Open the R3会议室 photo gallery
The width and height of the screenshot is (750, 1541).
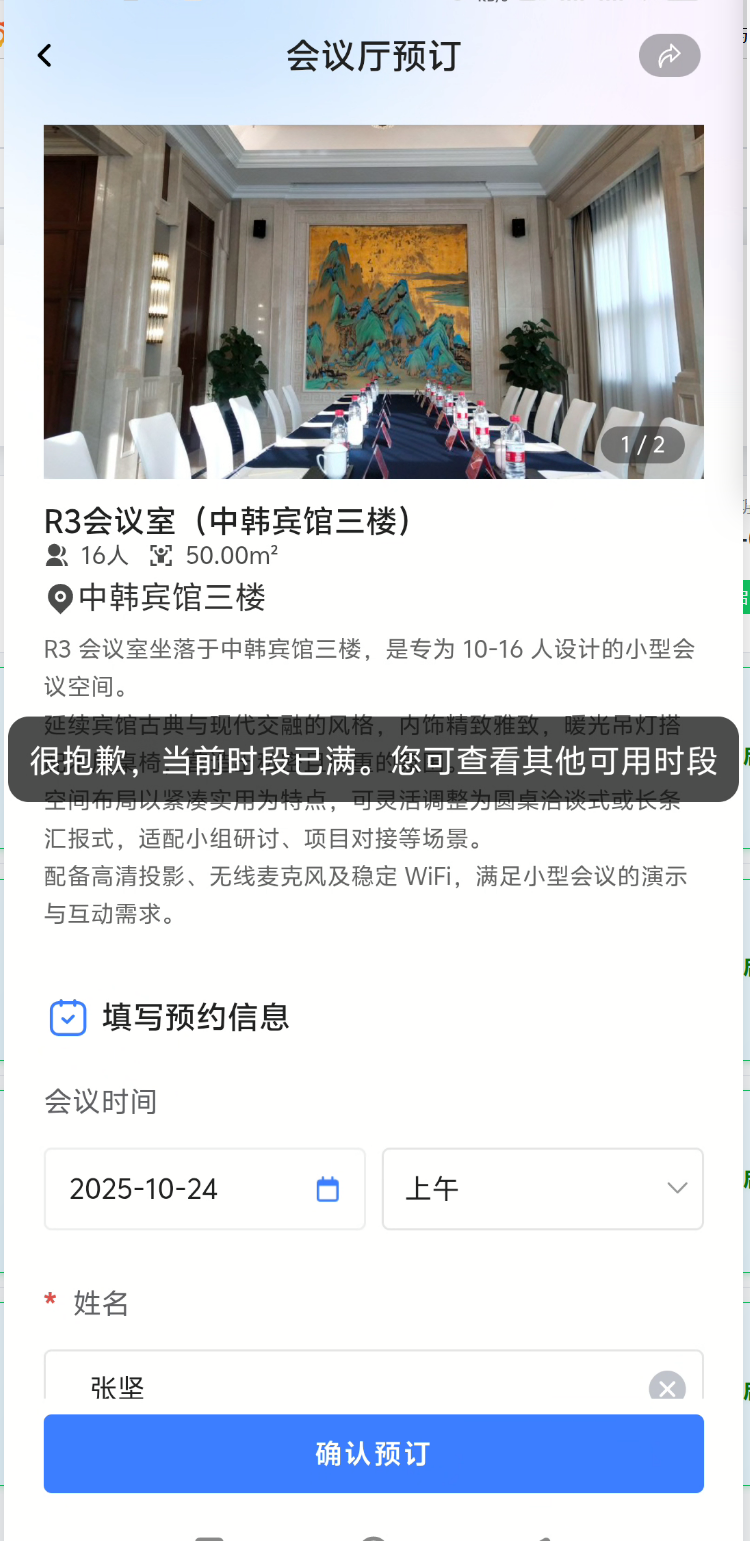click(373, 301)
